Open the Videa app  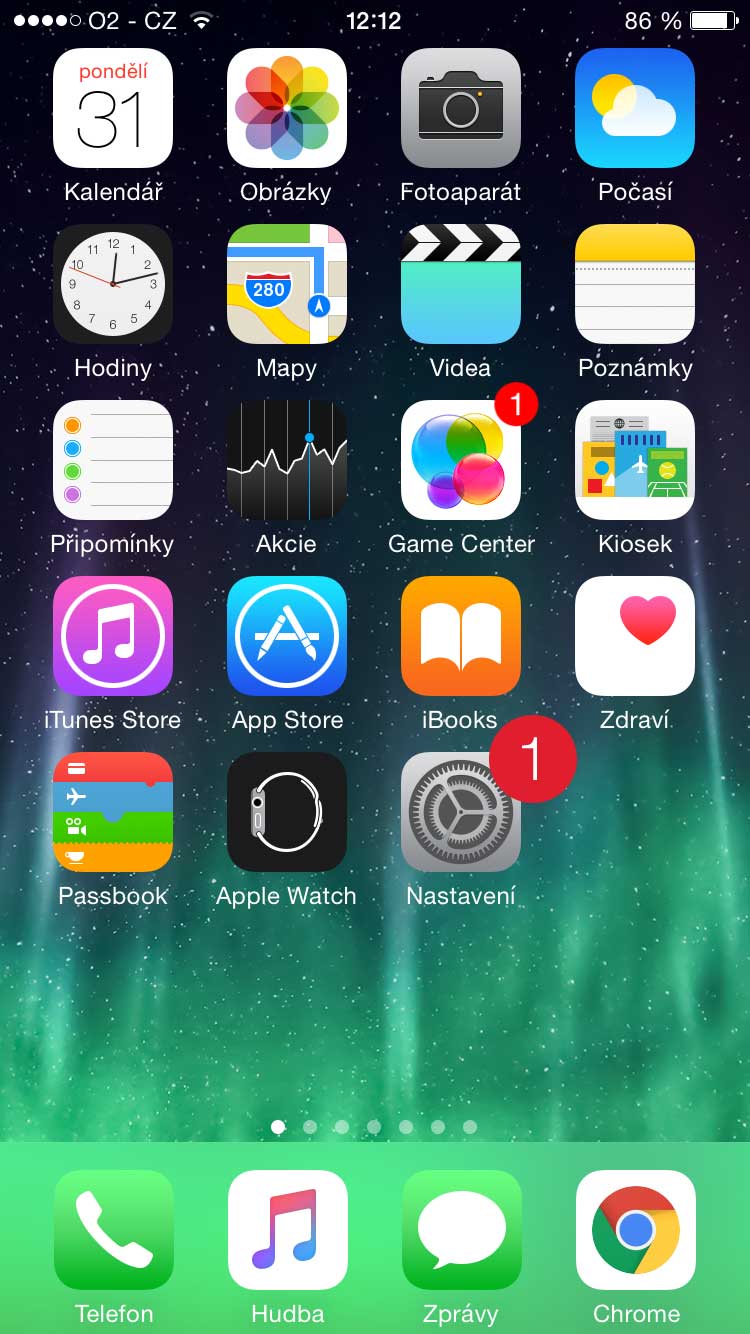pyautogui.click(x=461, y=284)
